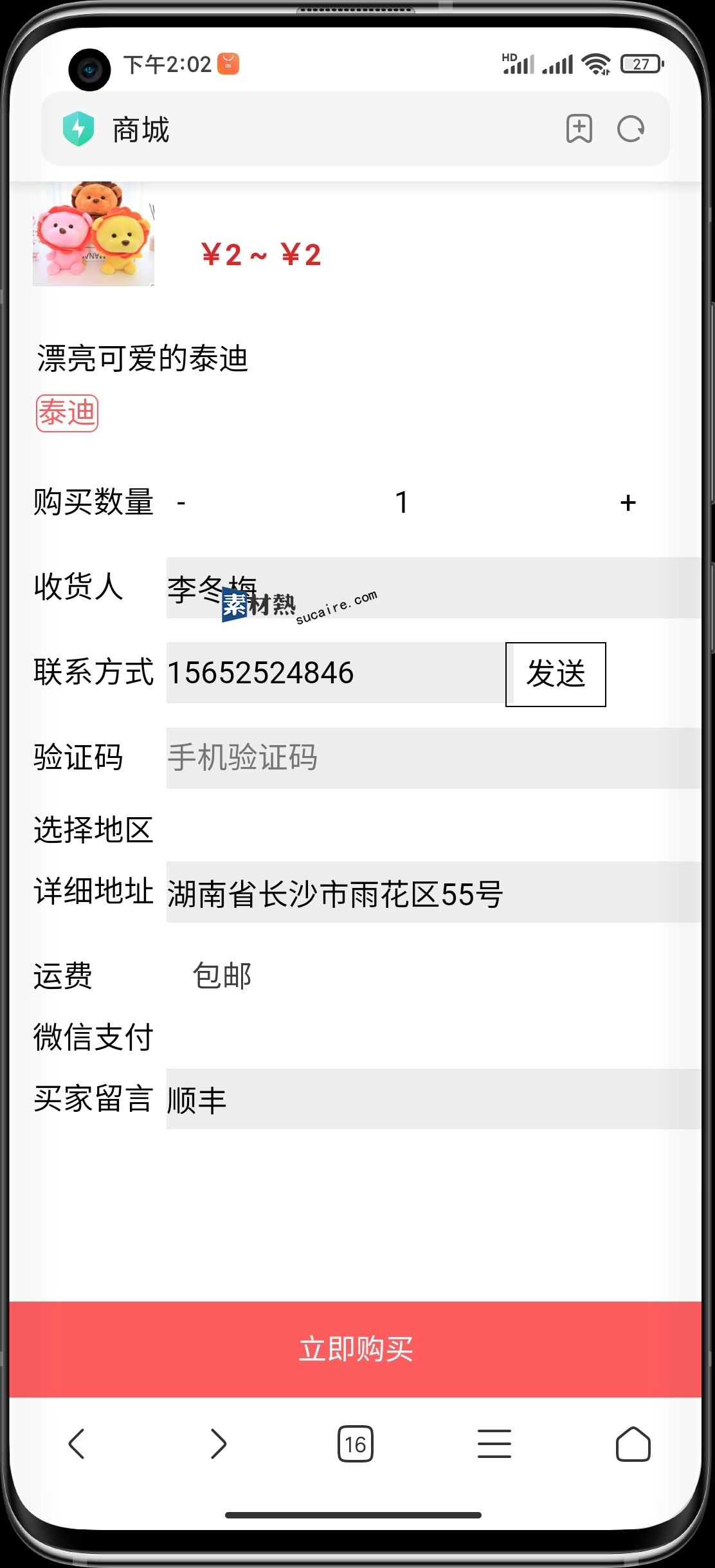The image size is (715, 1568).
Task: Reload the page in the browser
Action: point(630,129)
